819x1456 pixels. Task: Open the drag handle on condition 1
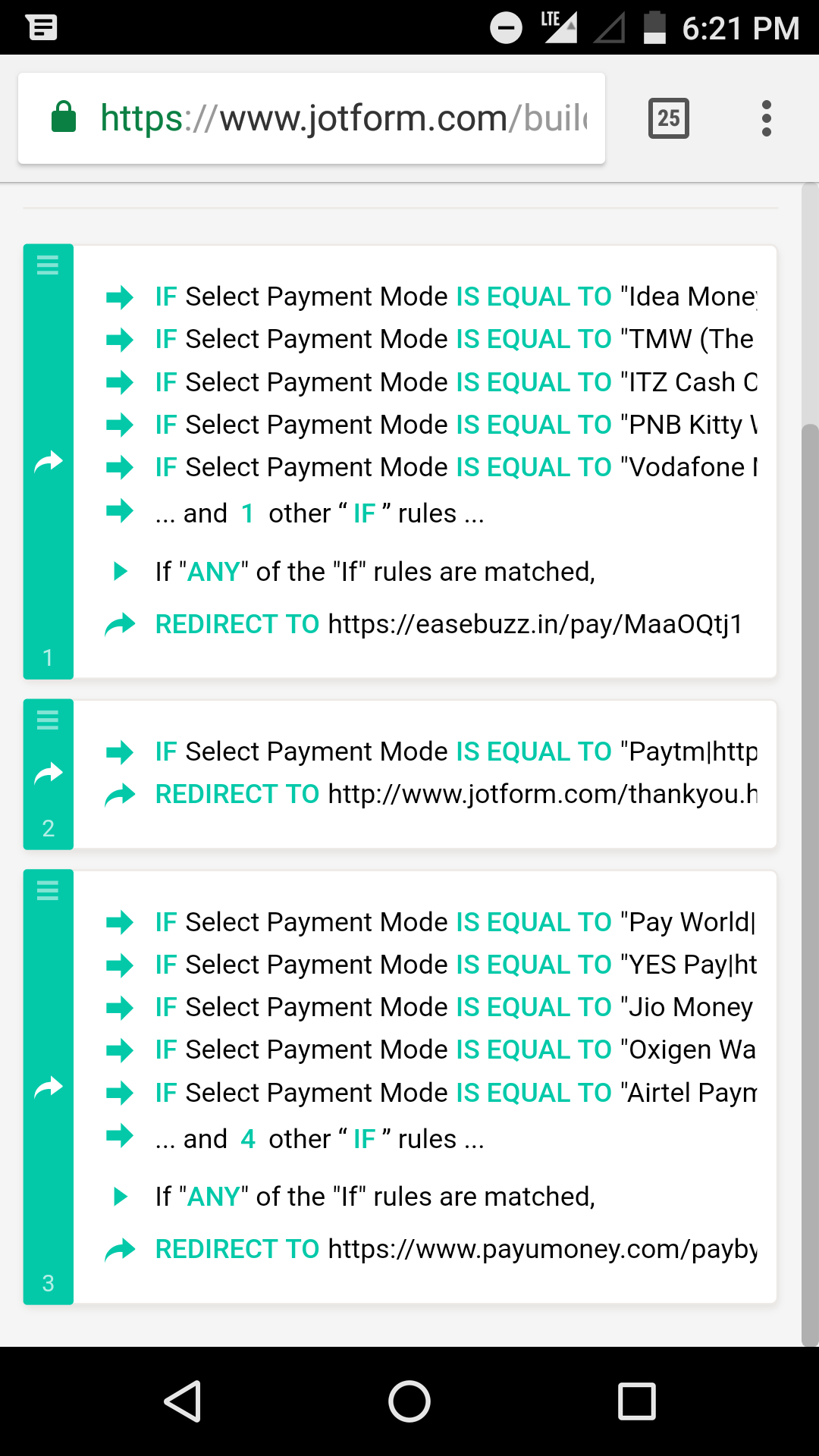[x=48, y=265]
